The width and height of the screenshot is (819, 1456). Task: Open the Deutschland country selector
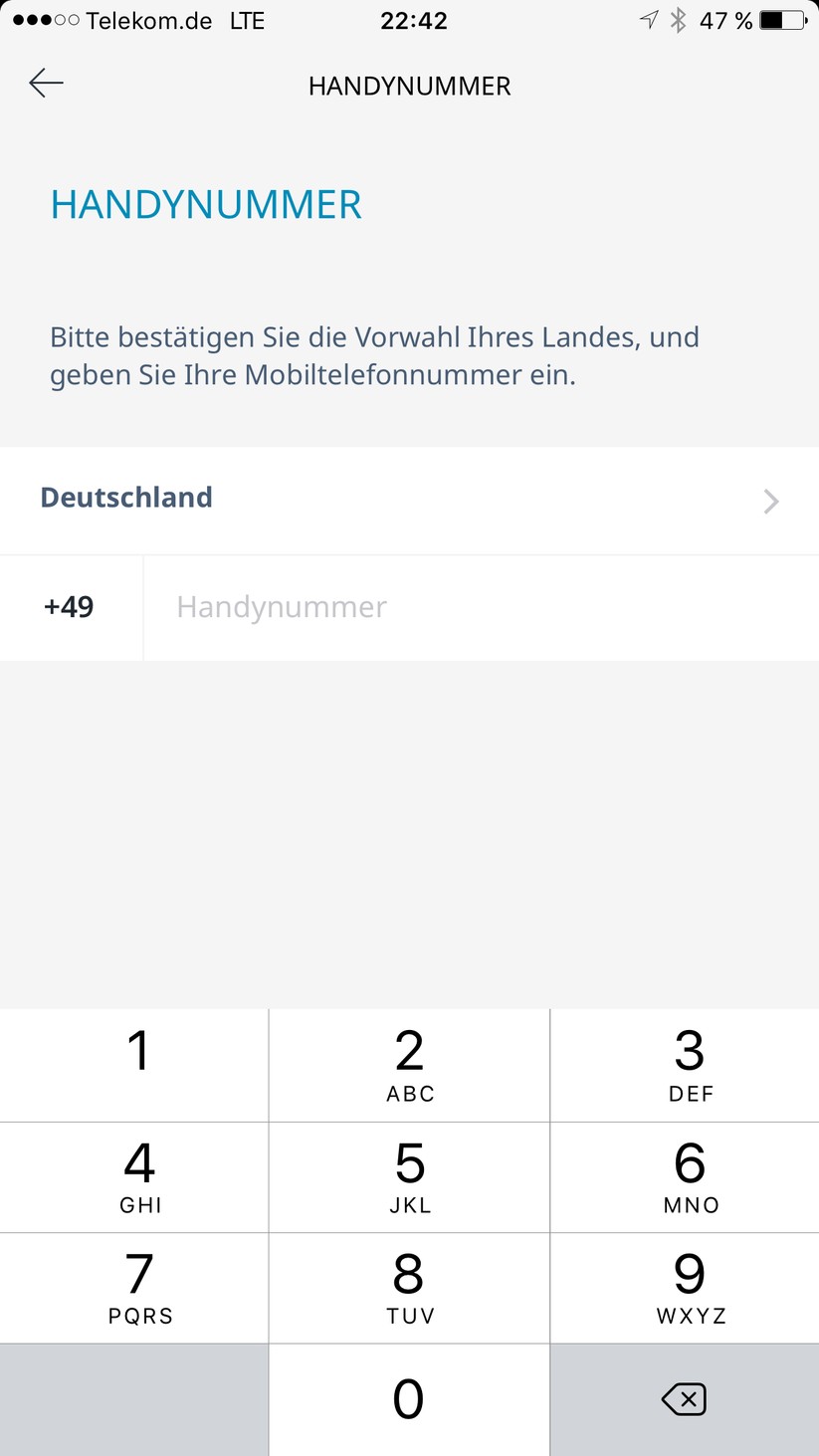[409, 500]
